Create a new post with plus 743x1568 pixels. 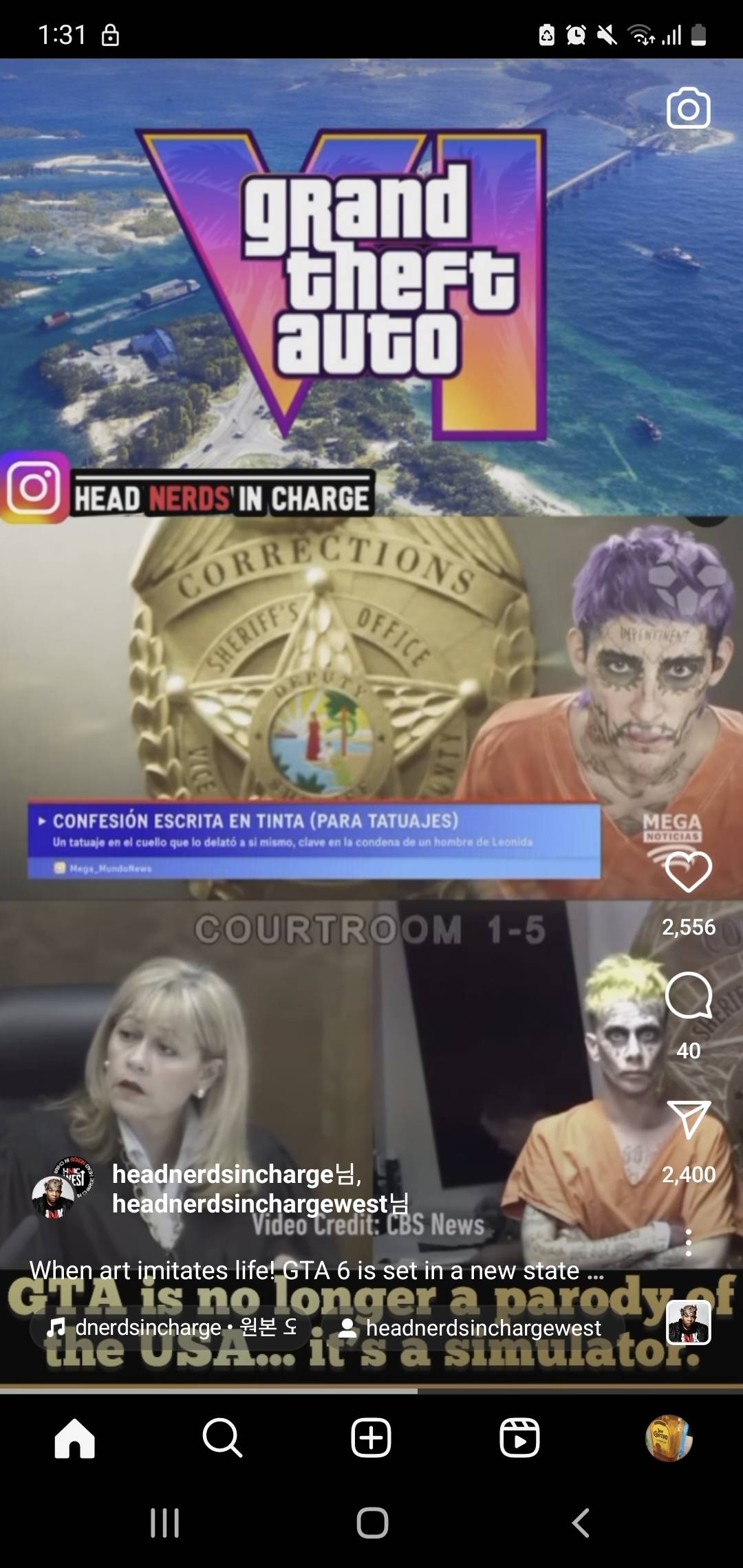point(371,1438)
